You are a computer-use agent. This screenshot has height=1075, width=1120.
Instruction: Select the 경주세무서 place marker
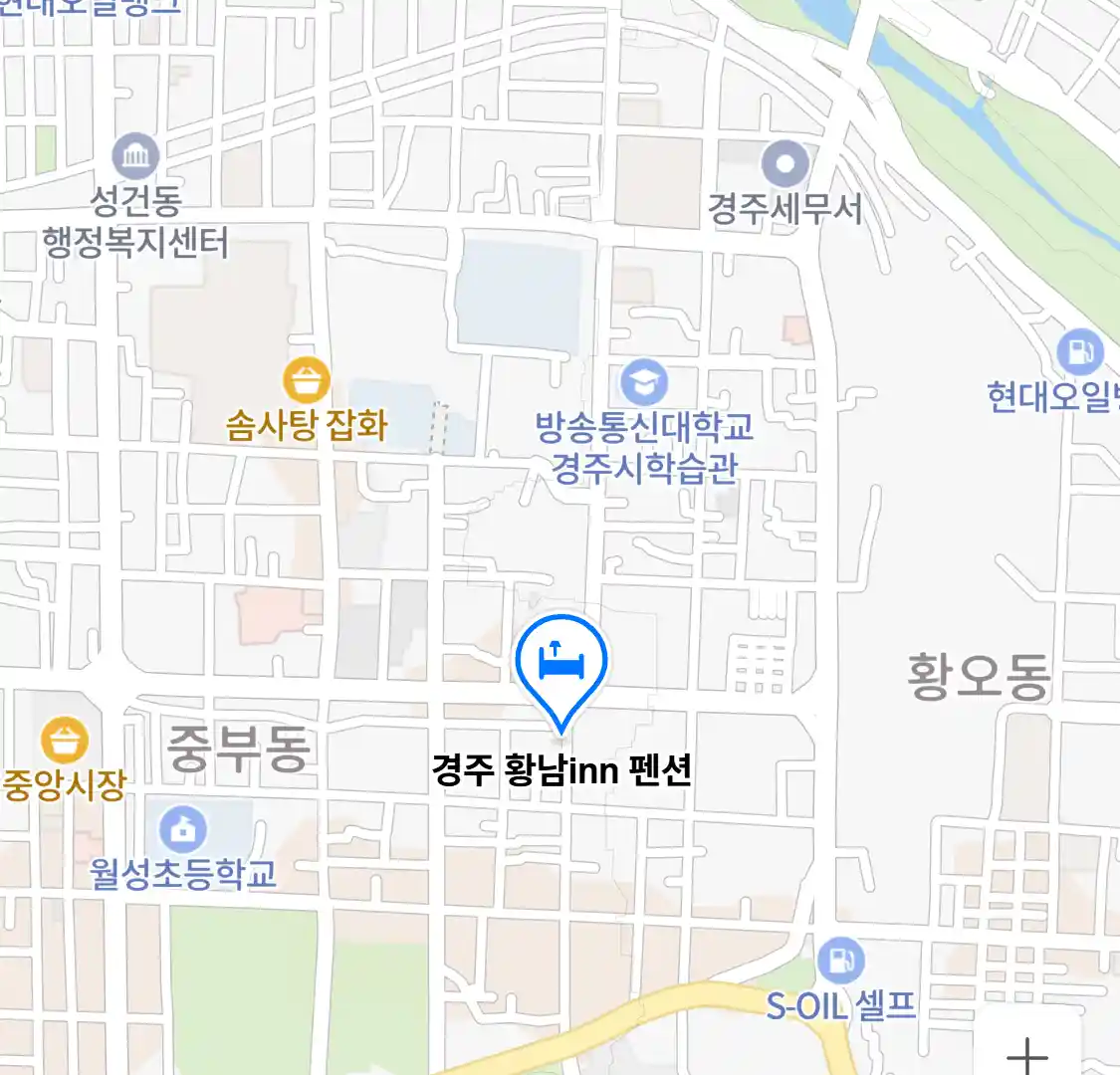pos(785,164)
